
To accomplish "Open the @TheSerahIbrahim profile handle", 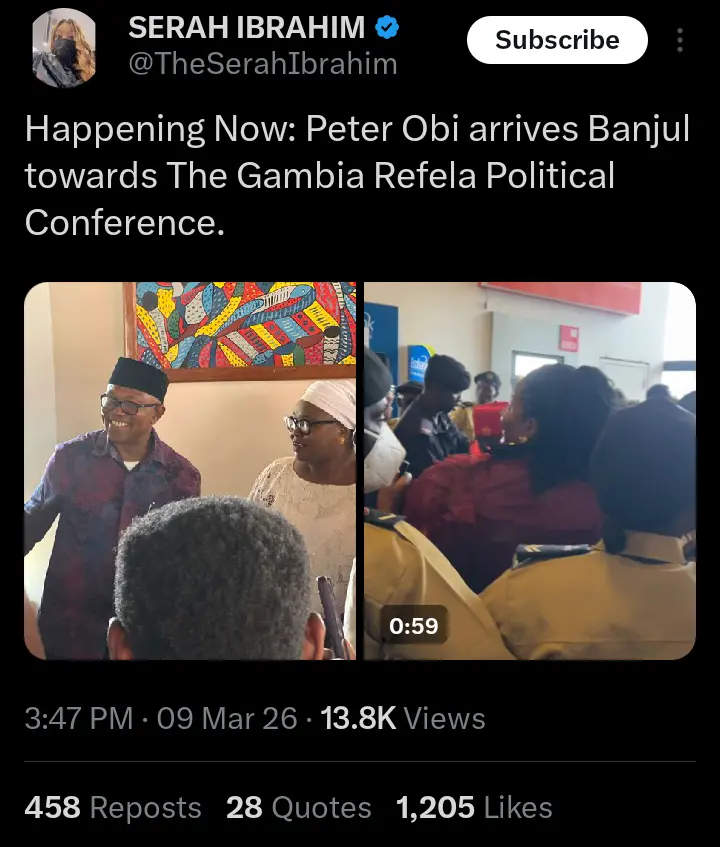I will [x=263, y=64].
